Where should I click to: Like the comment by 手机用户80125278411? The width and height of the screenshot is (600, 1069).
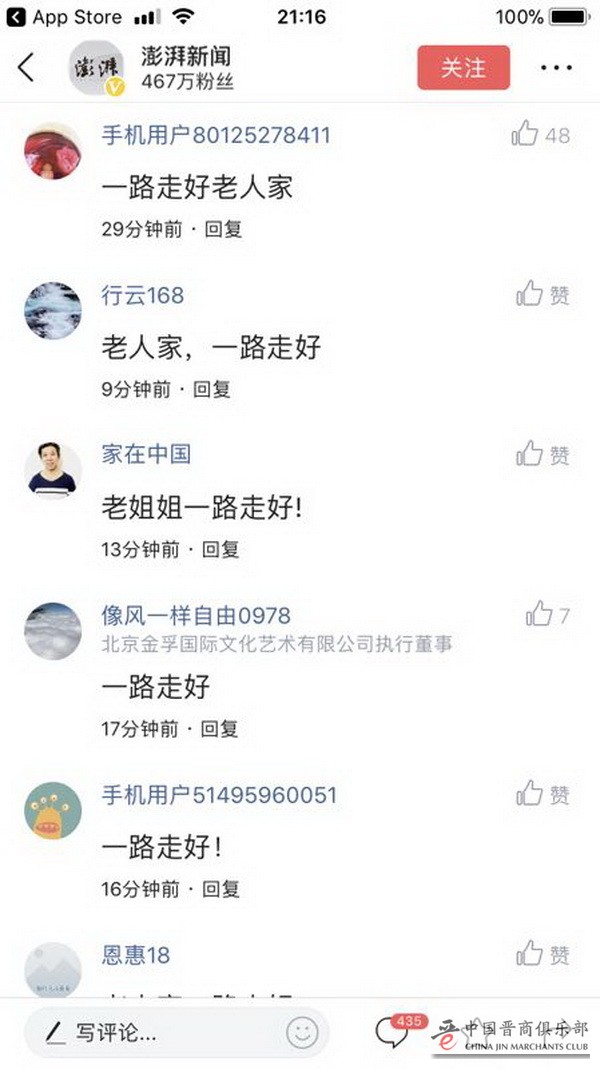coord(526,134)
